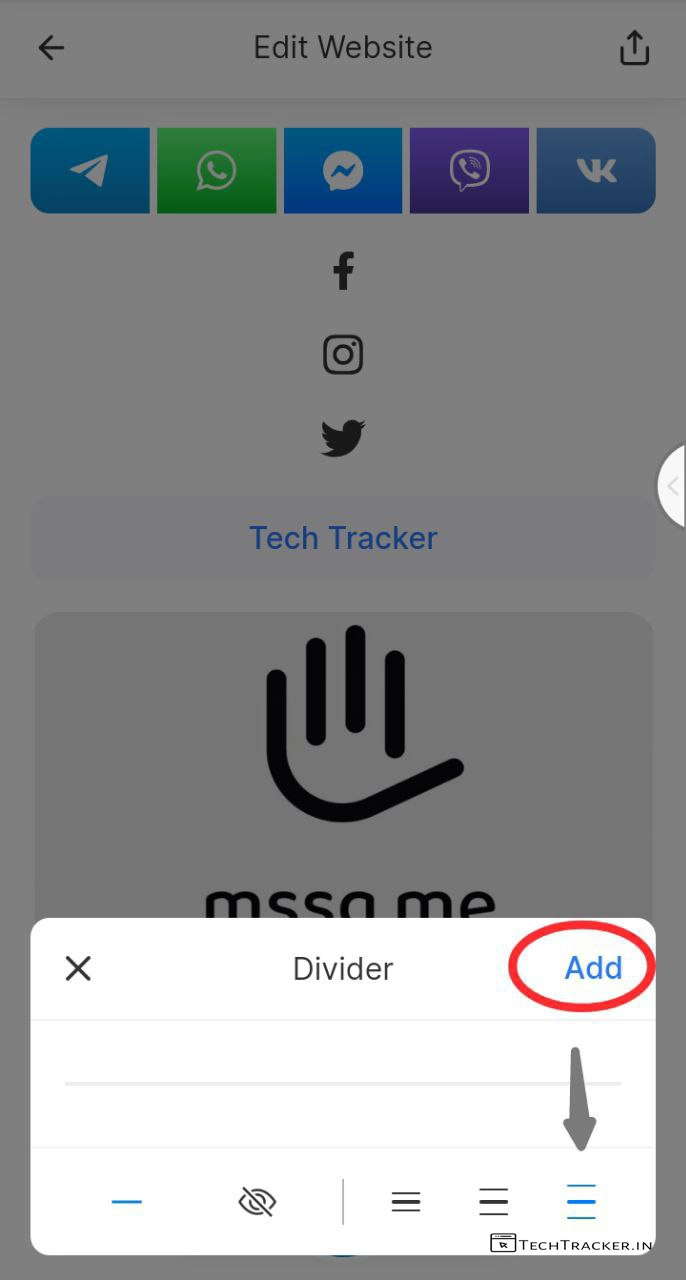Tap Add to insert the divider

coord(593,967)
